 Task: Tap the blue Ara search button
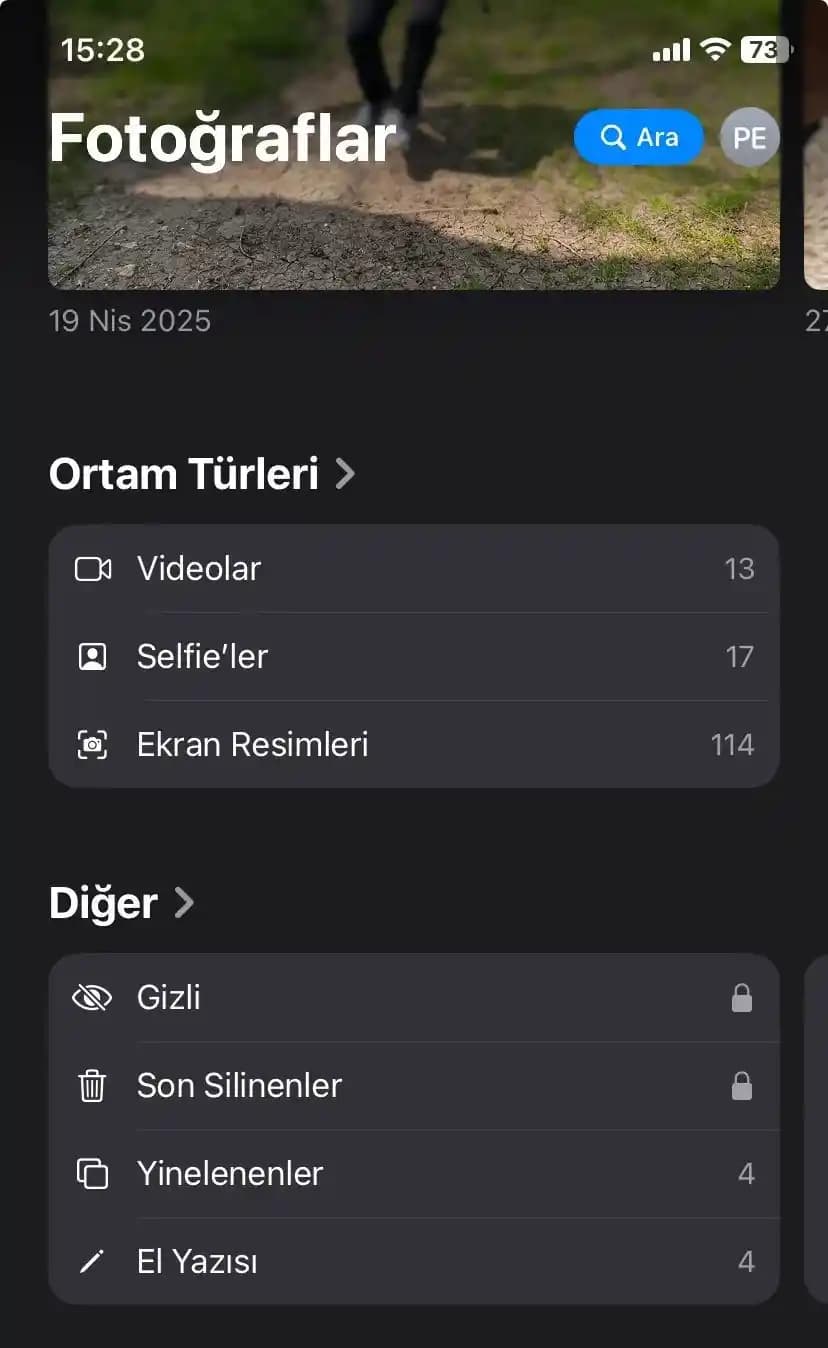(x=639, y=137)
